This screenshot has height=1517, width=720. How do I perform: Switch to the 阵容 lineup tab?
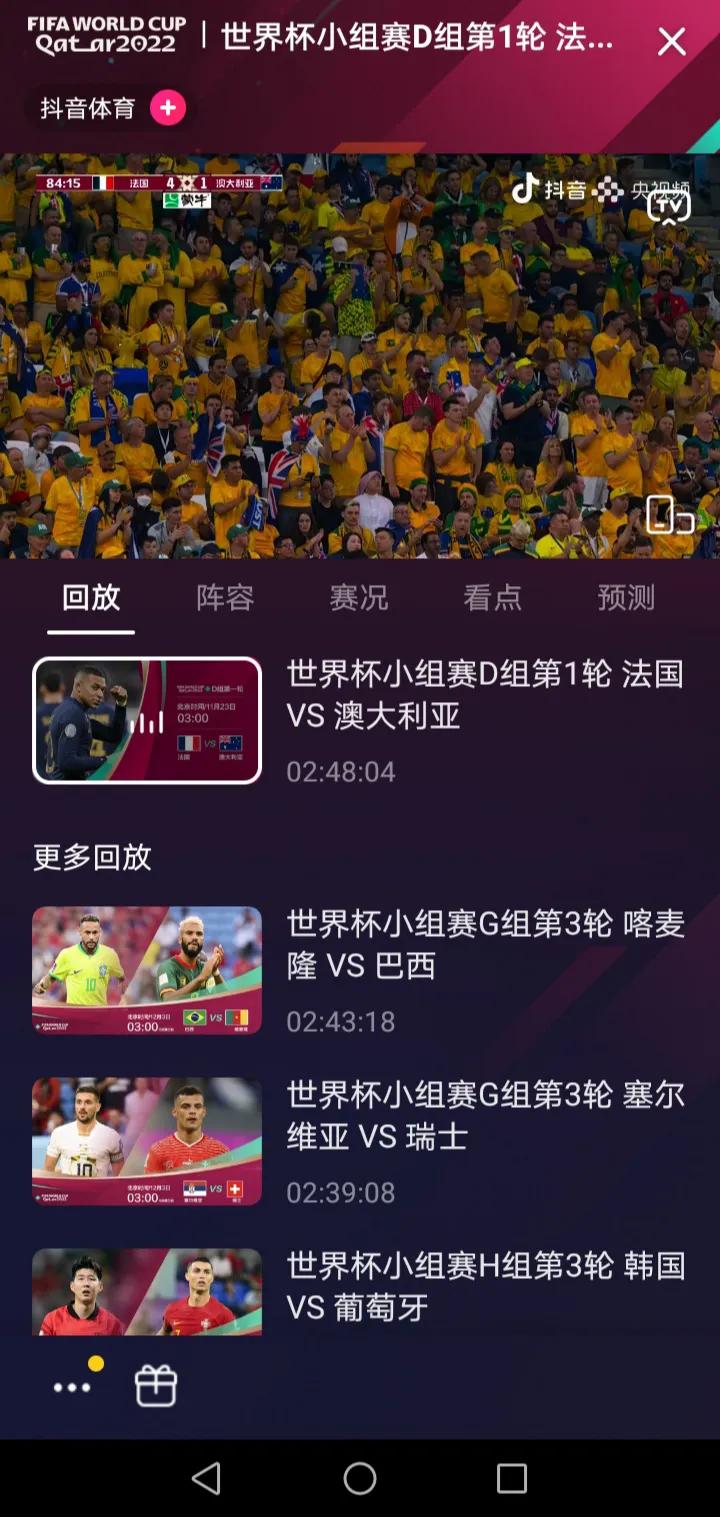(x=225, y=597)
